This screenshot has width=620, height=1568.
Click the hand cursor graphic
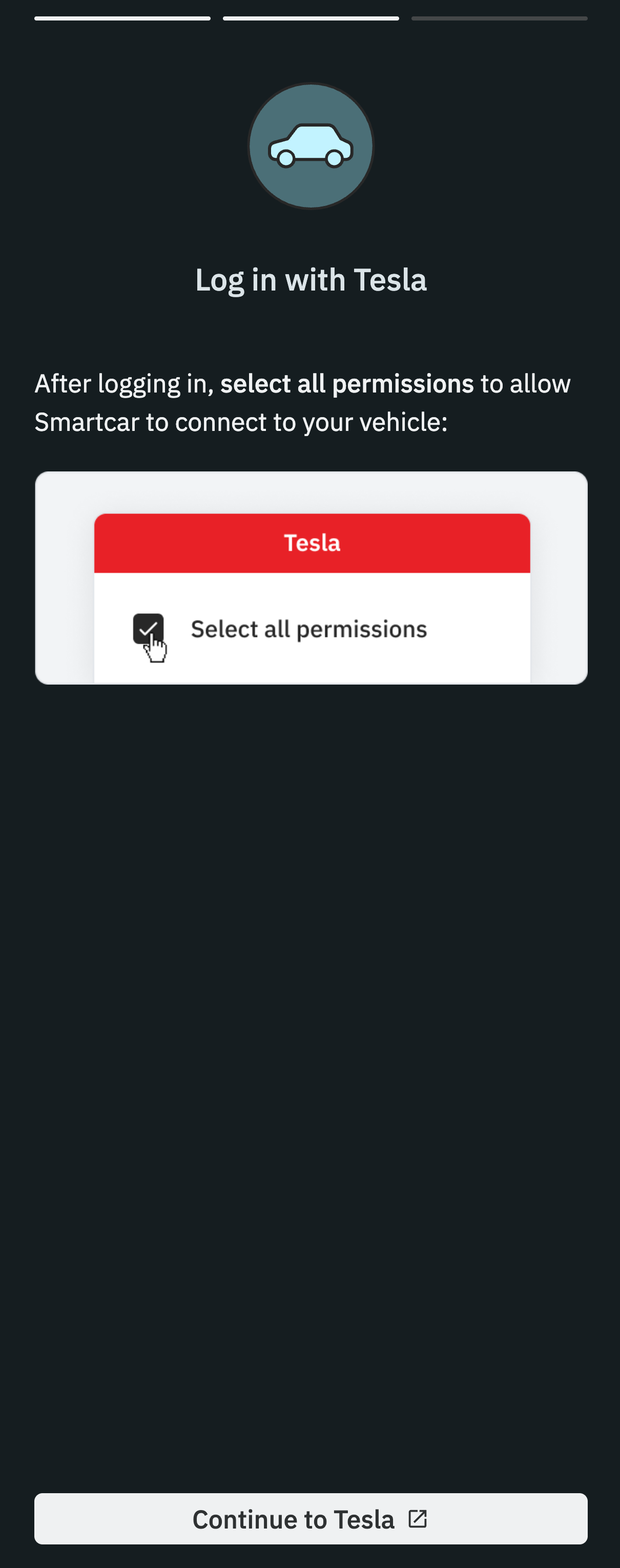[156, 652]
